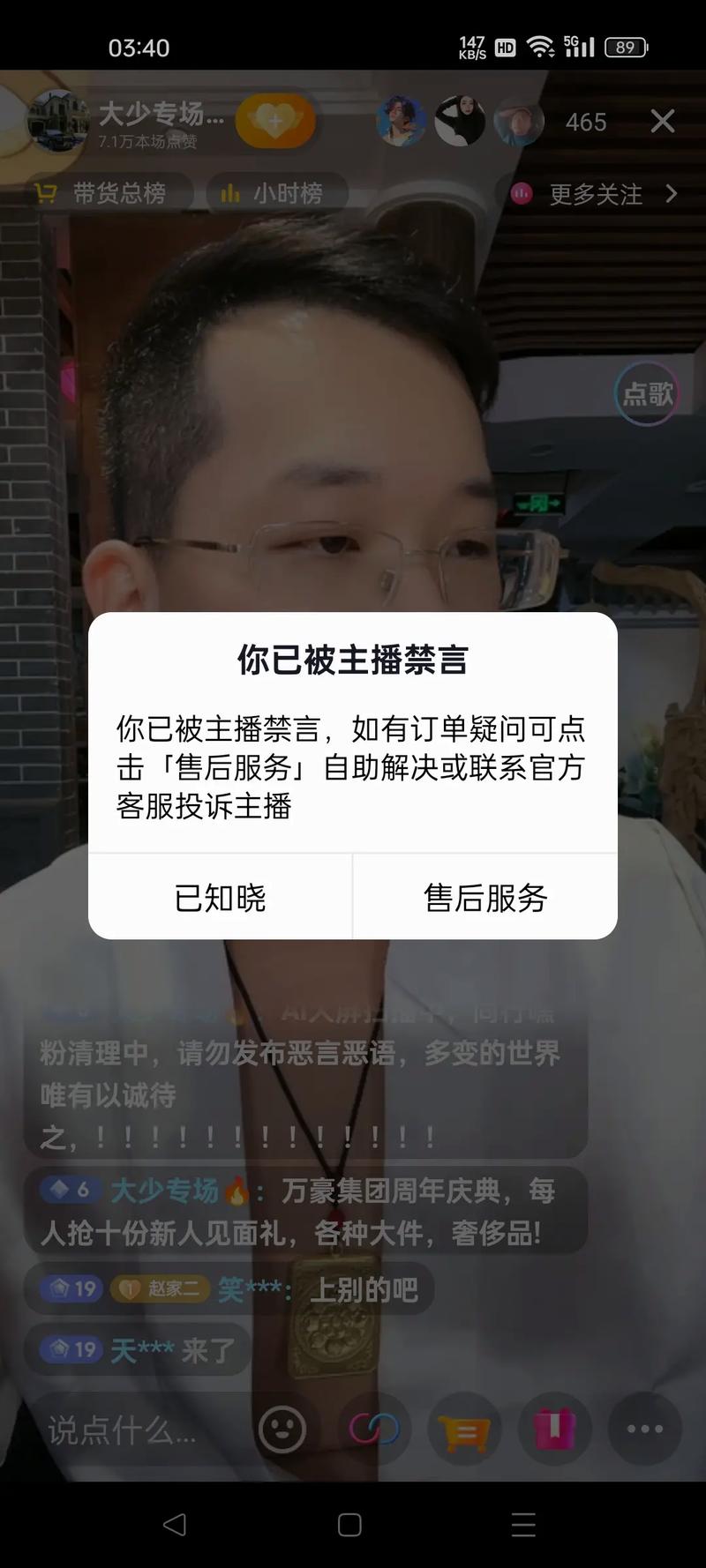View the 465 online audience list
706x1568 pixels.
586,122
